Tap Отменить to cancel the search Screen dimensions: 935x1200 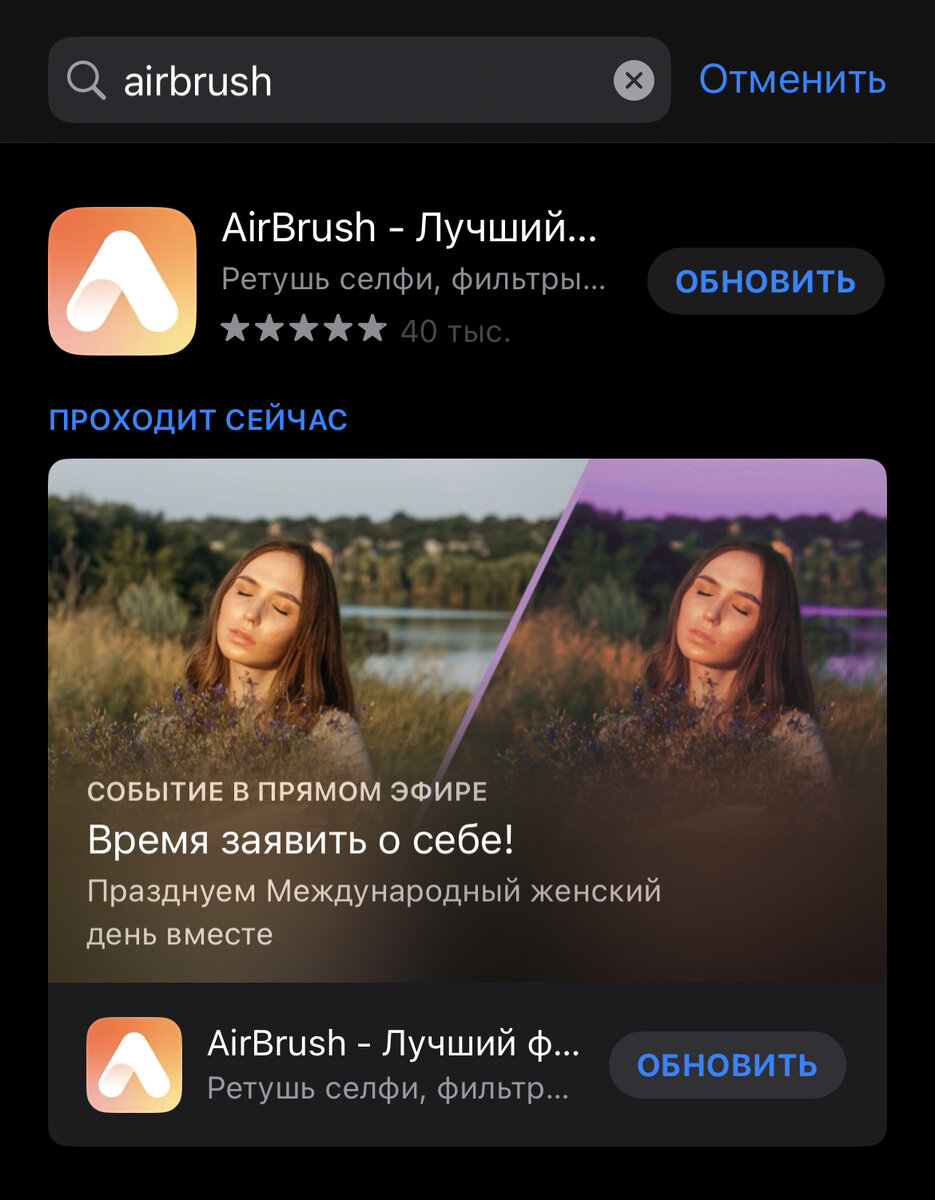click(x=792, y=80)
